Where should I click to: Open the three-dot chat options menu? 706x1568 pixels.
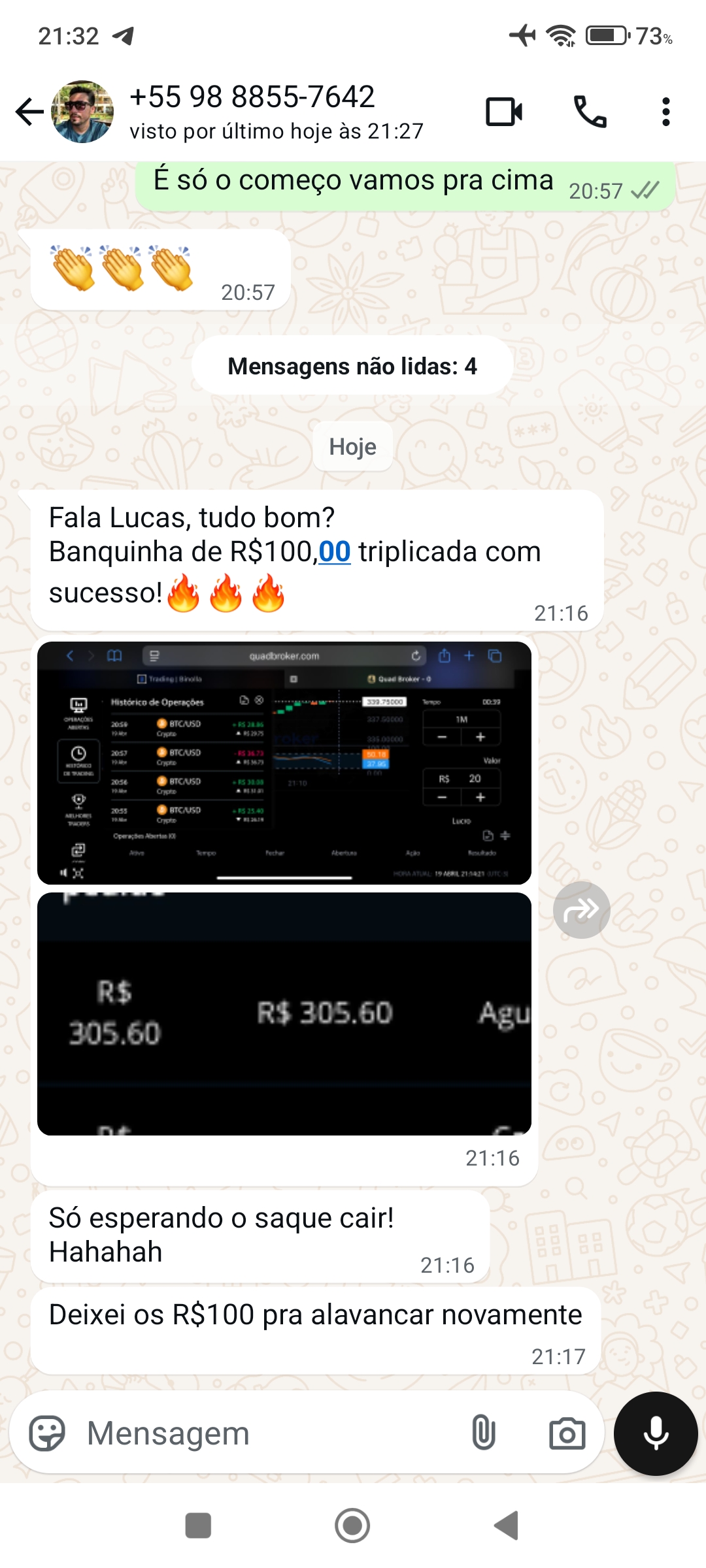point(665,111)
